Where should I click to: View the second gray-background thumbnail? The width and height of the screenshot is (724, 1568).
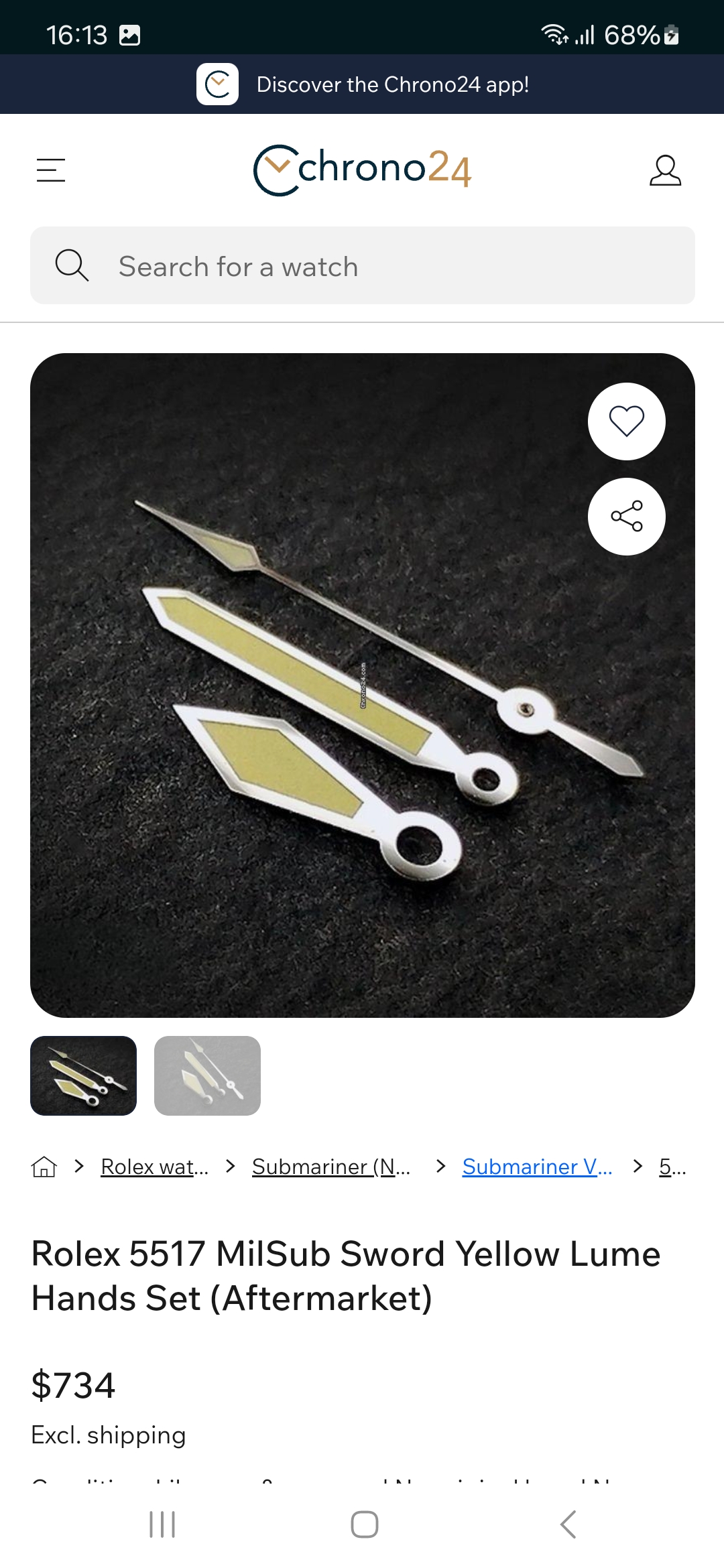(x=207, y=1075)
